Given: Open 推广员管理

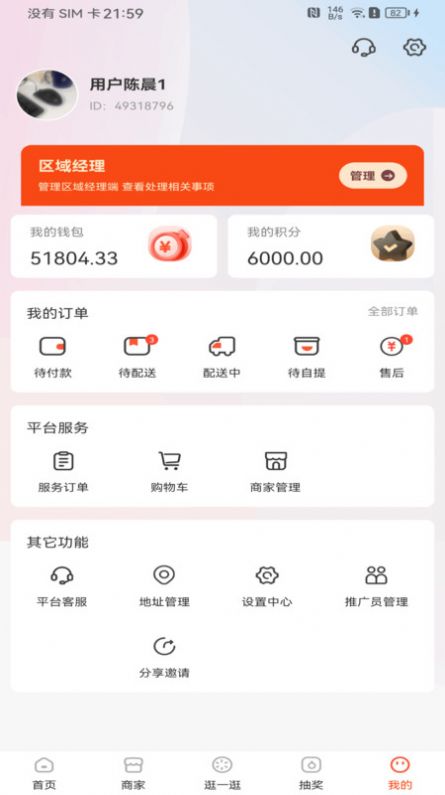Looking at the screenshot, I should click(376, 587).
